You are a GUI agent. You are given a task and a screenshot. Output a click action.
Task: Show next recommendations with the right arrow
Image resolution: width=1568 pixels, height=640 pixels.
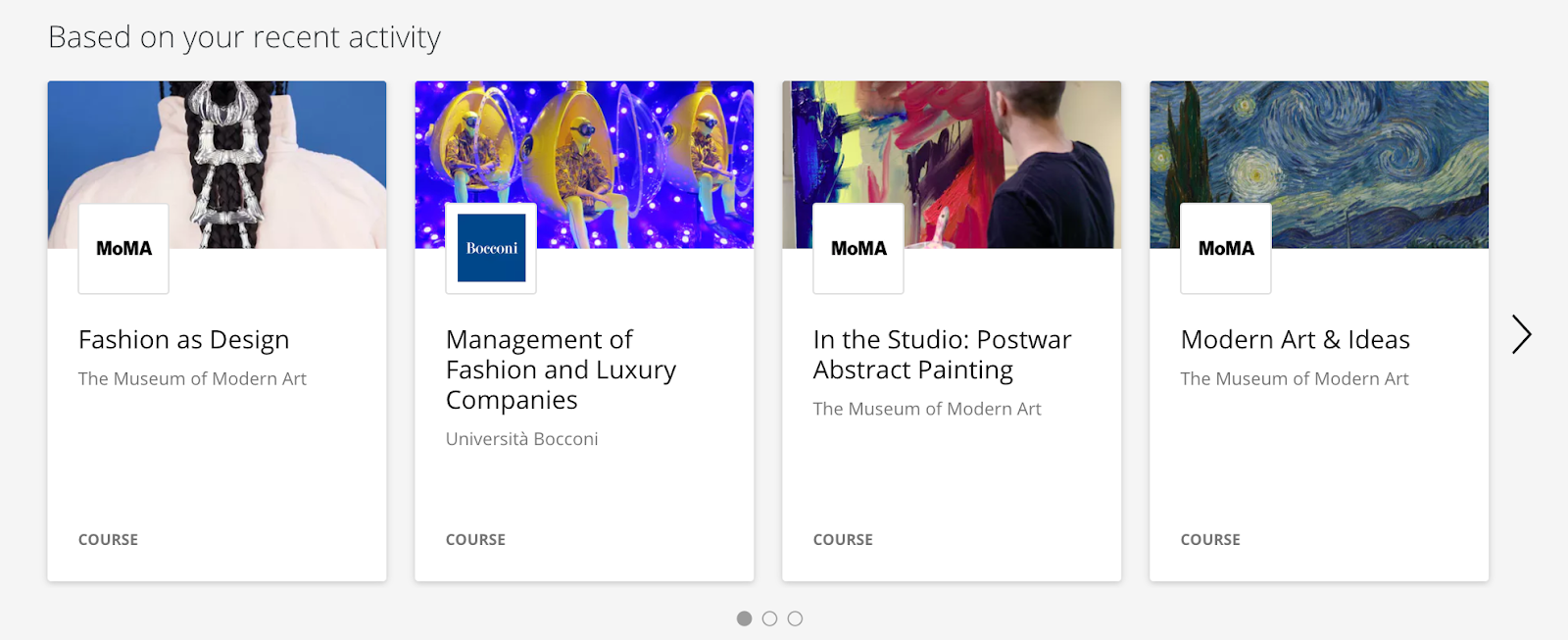[x=1521, y=335]
